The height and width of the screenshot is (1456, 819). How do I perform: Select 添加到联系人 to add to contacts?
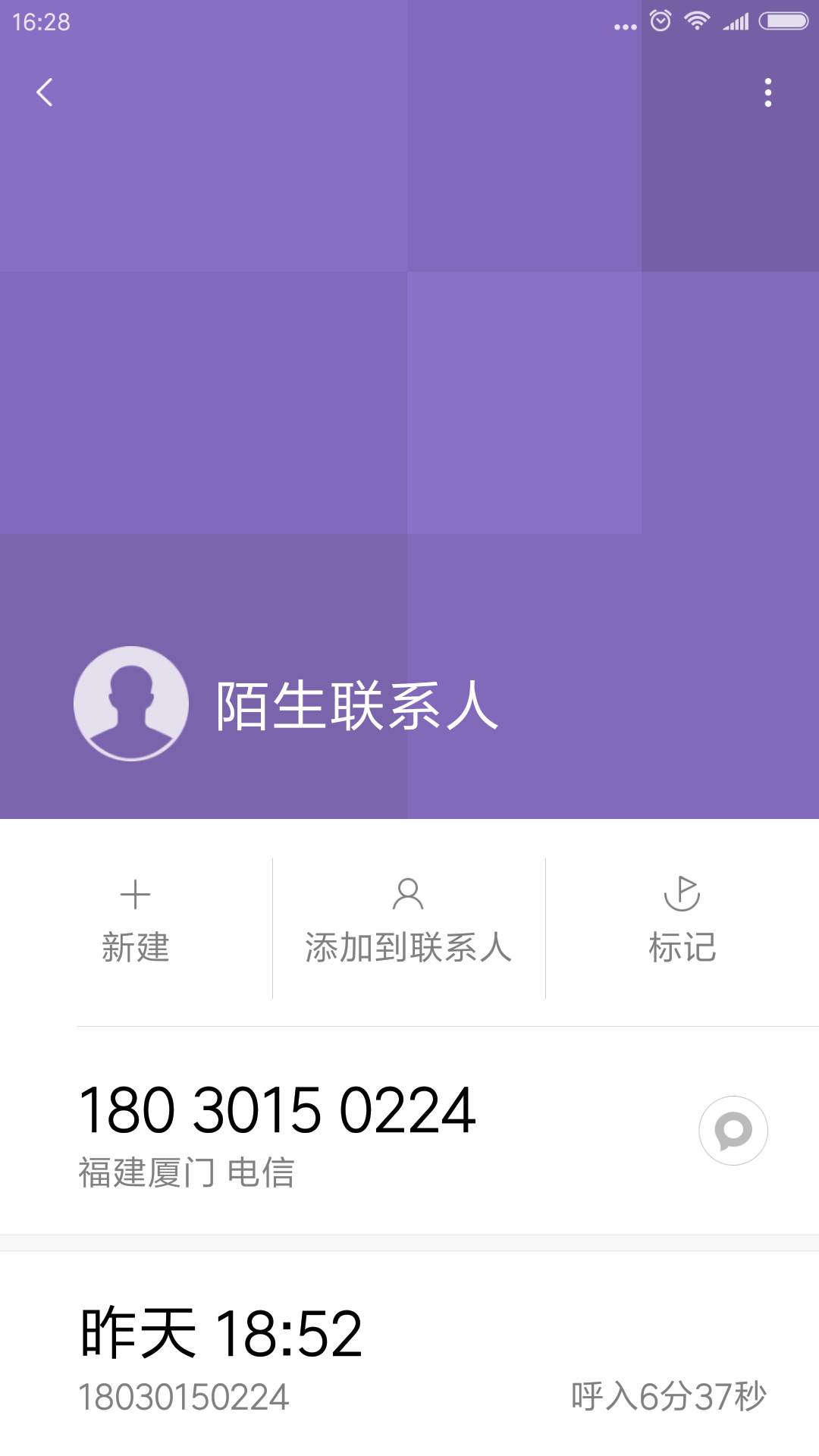[408, 948]
